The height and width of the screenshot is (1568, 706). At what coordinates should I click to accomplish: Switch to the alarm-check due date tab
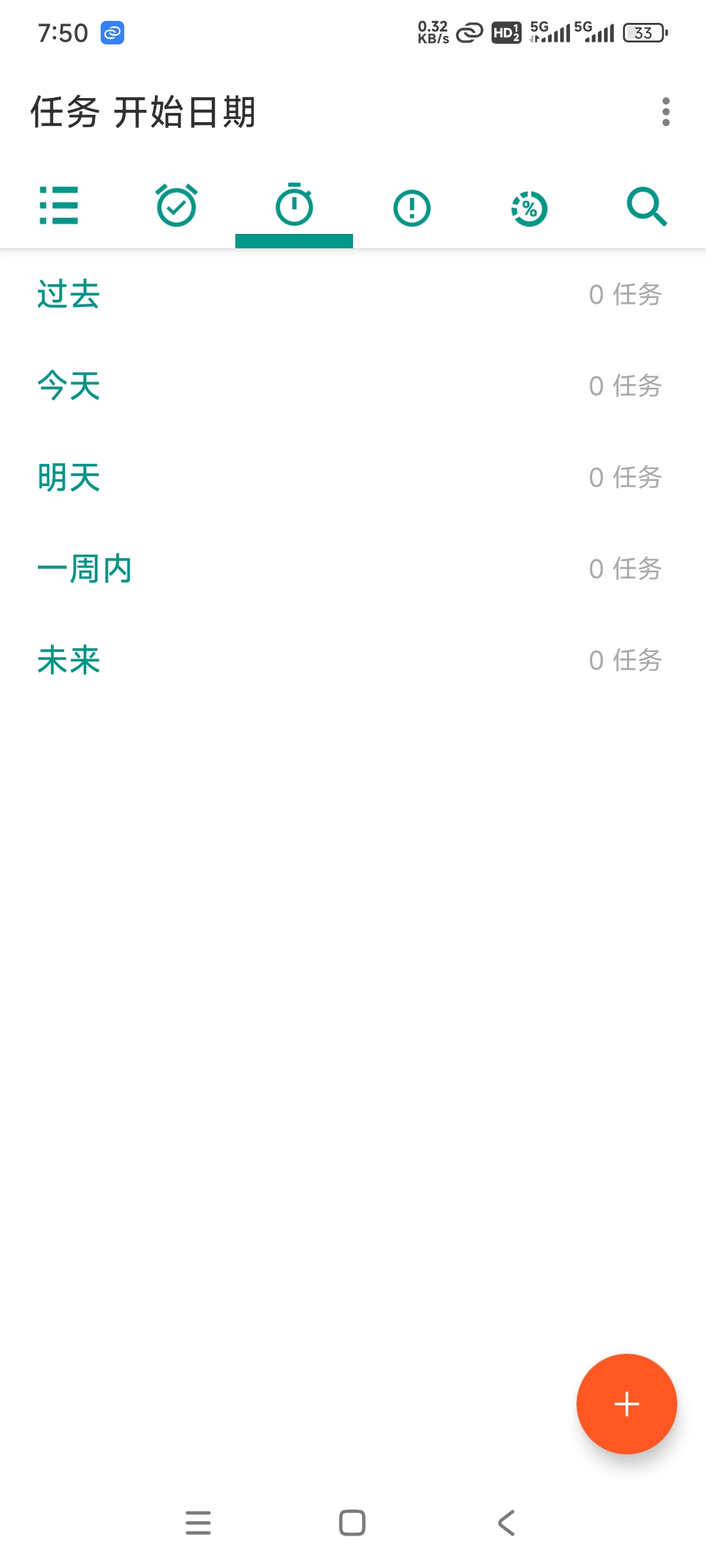pyautogui.click(x=176, y=206)
